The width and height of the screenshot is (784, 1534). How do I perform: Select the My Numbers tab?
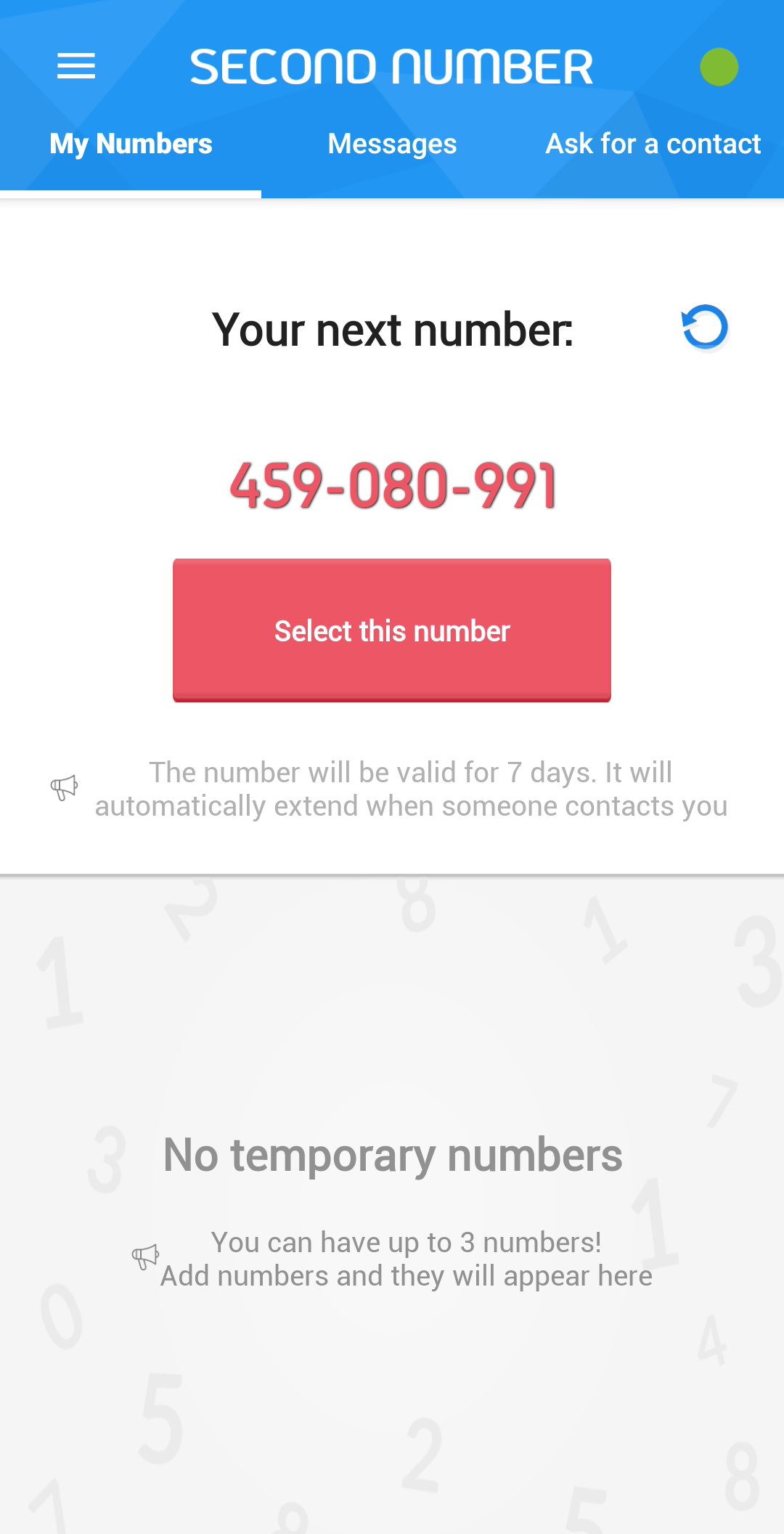pyautogui.click(x=131, y=144)
